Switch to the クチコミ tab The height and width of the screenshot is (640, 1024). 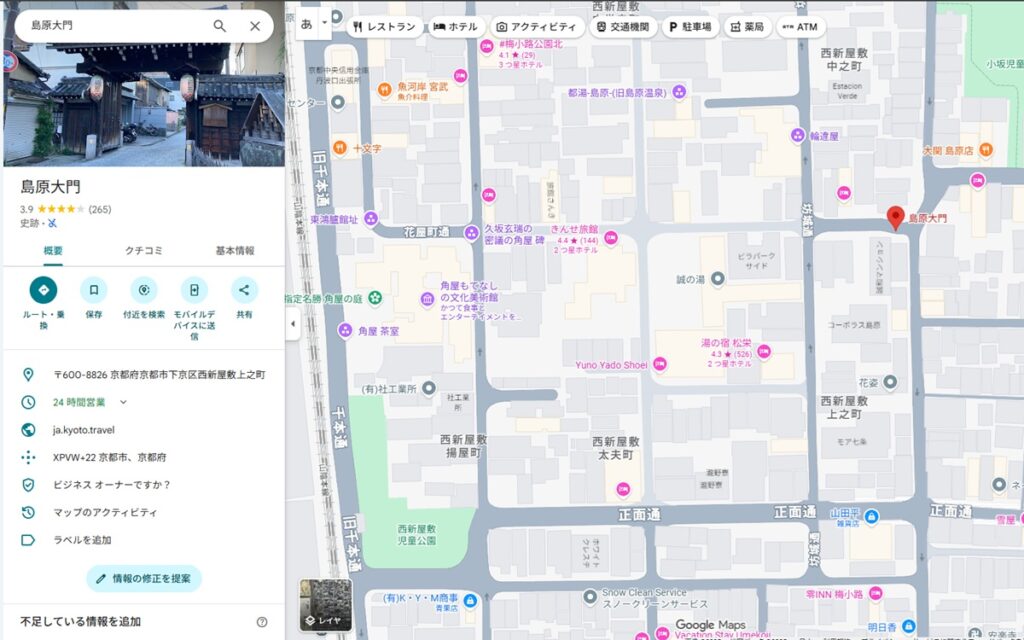pyautogui.click(x=144, y=250)
